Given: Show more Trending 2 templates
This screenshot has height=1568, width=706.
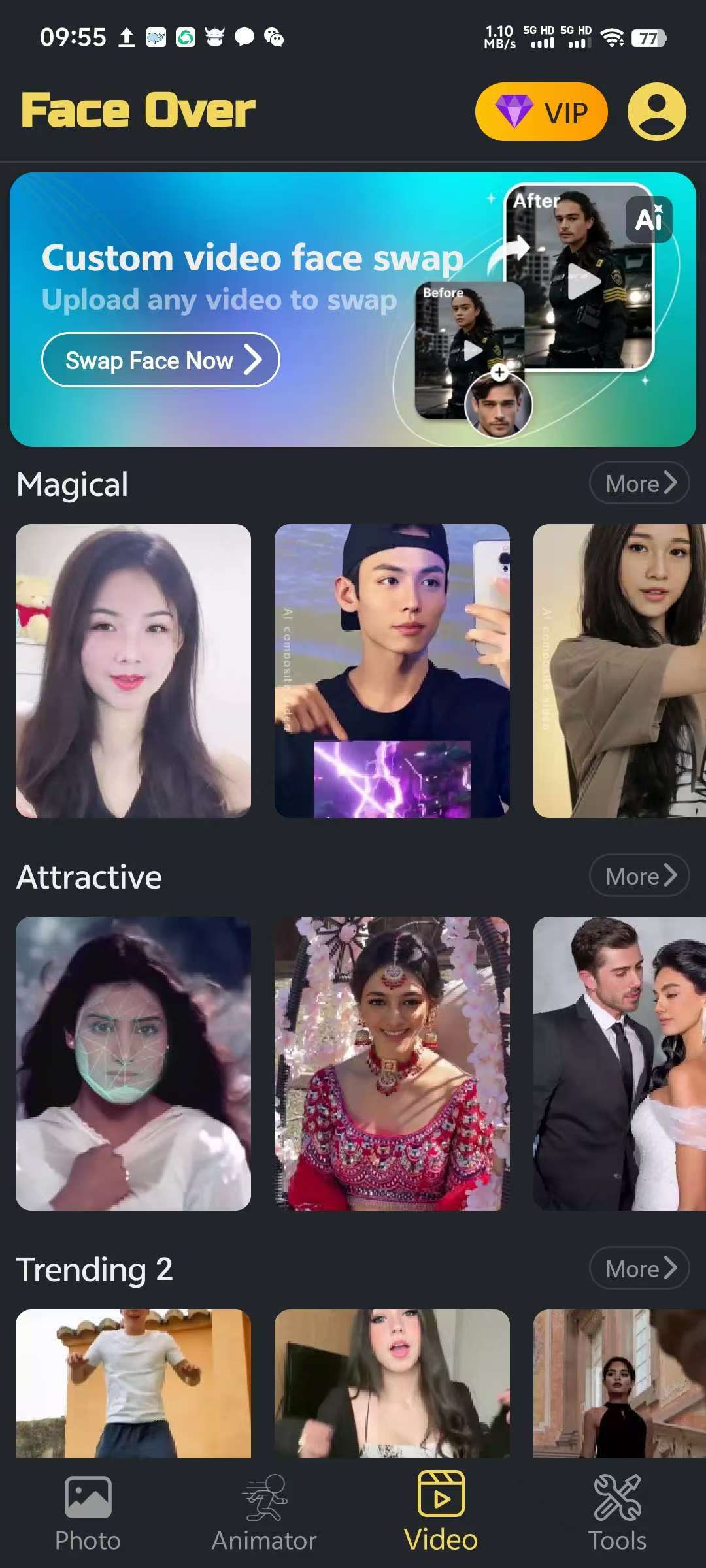Looking at the screenshot, I should tap(639, 1269).
